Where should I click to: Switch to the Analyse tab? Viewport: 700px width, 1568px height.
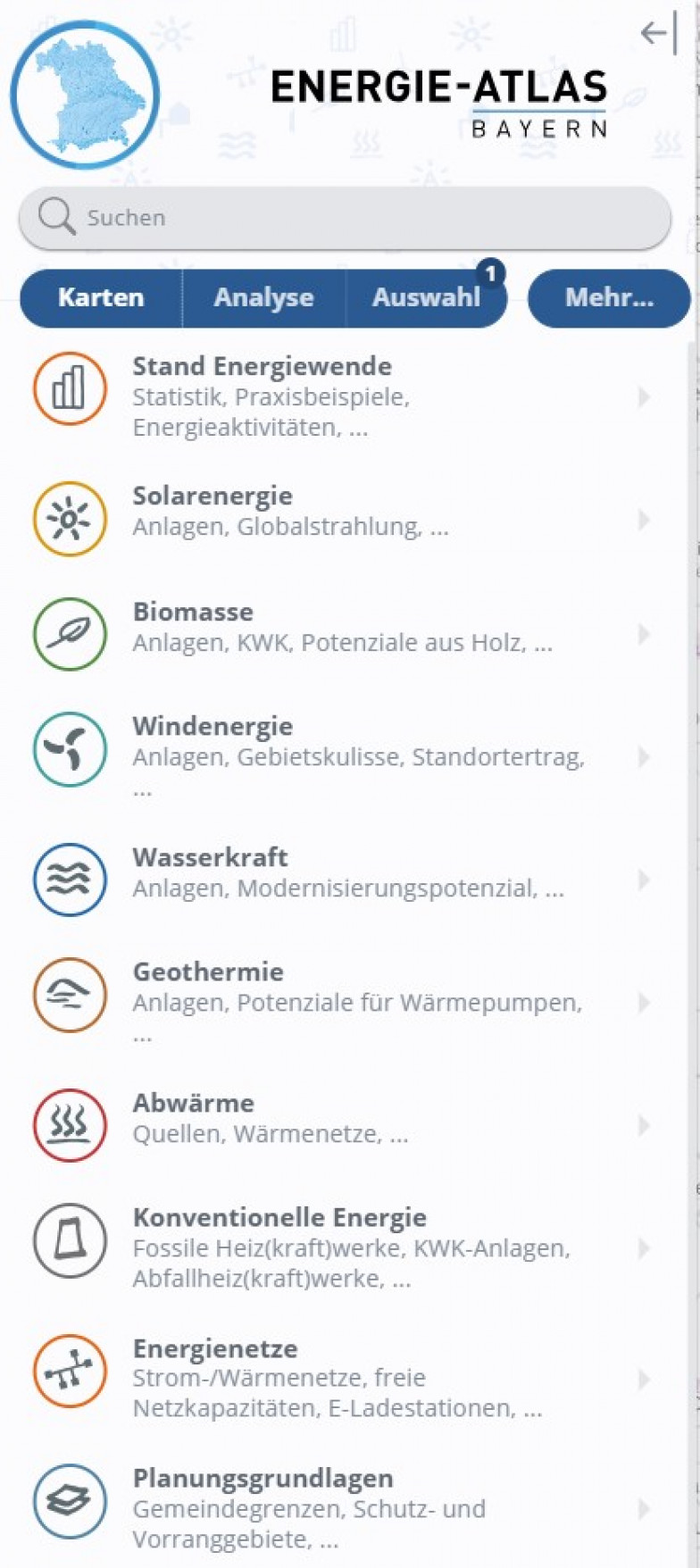263,298
